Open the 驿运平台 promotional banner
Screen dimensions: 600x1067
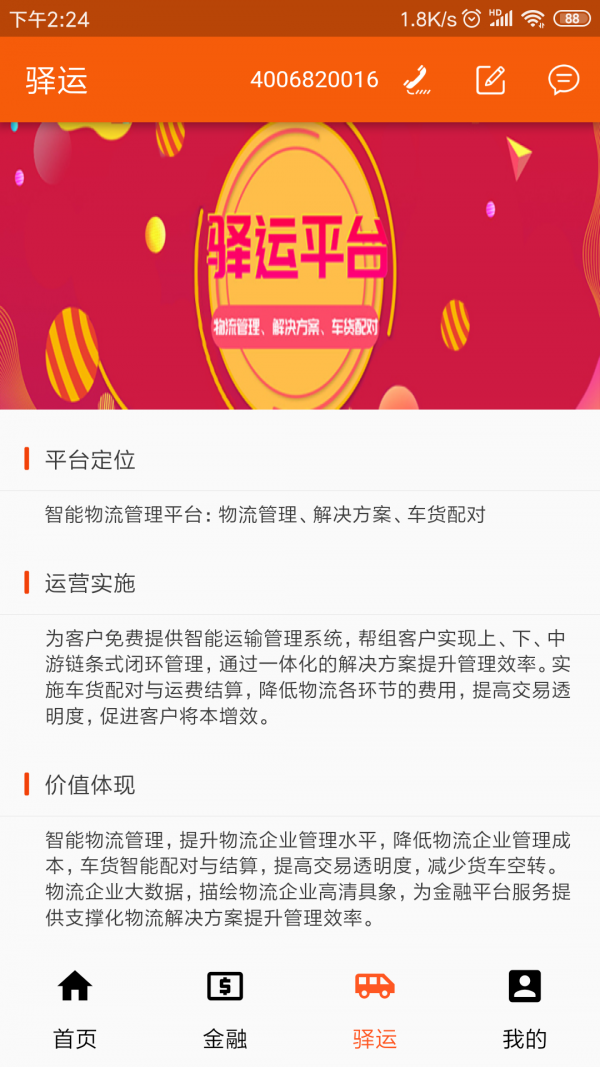pyautogui.click(x=300, y=265)
